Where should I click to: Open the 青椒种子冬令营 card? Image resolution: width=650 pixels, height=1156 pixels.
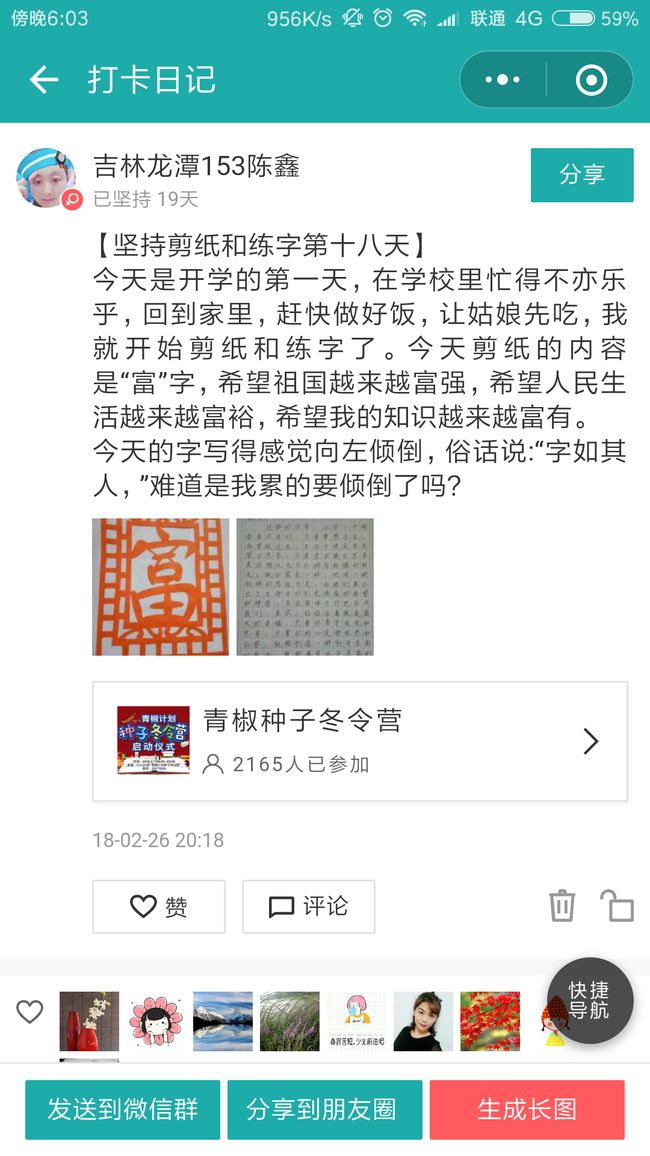360,741
